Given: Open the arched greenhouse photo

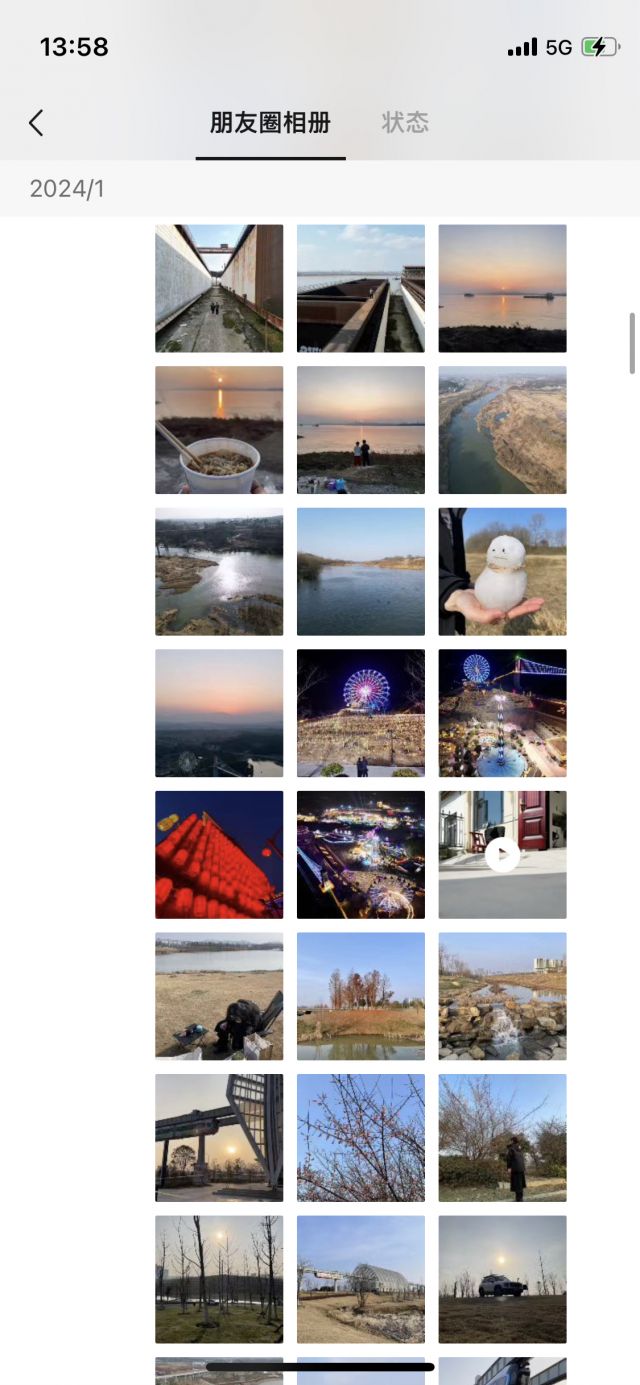Looking at the screenshot, I should pyautogui.click(x=361, y=1280).
